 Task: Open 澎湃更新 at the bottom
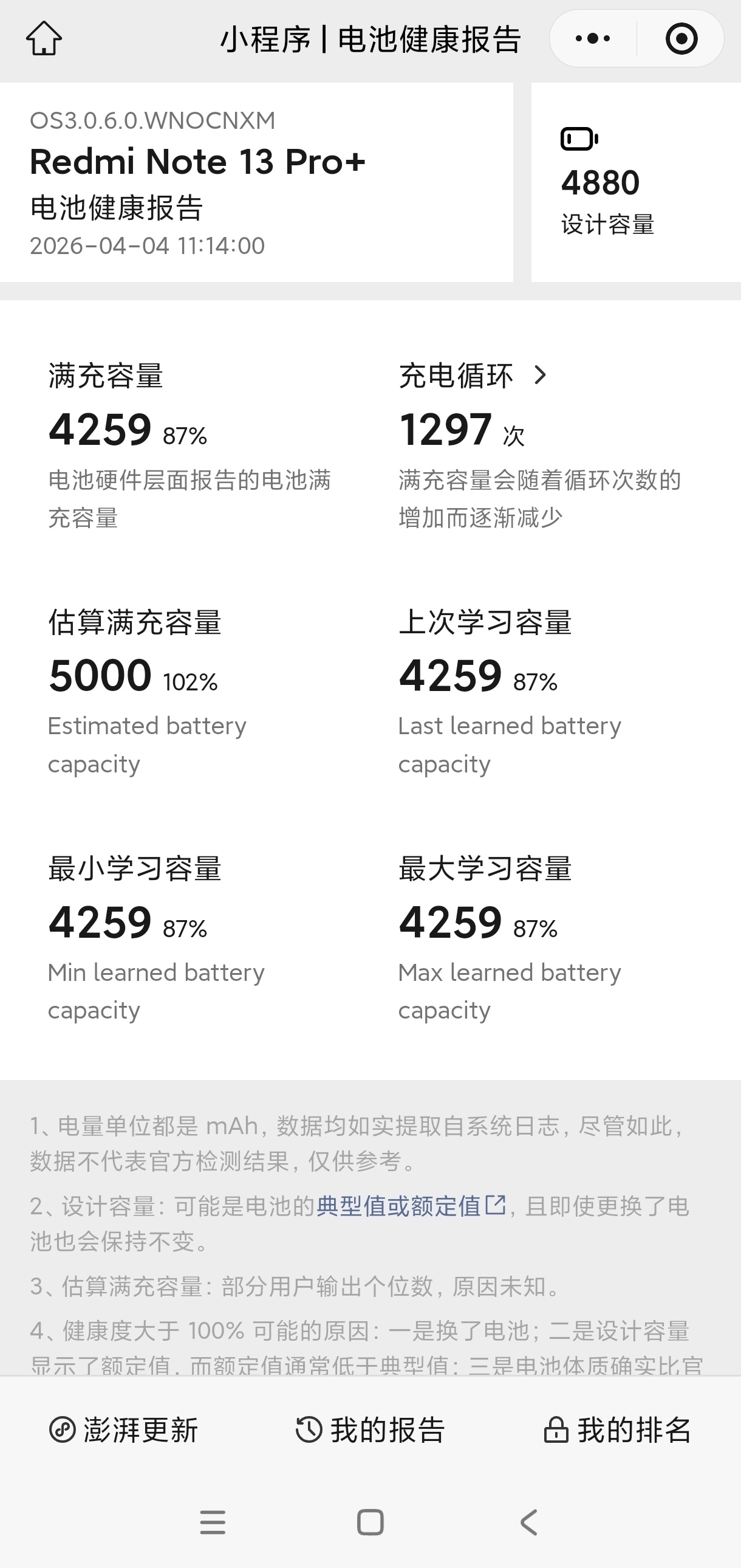pos(124,1430)
